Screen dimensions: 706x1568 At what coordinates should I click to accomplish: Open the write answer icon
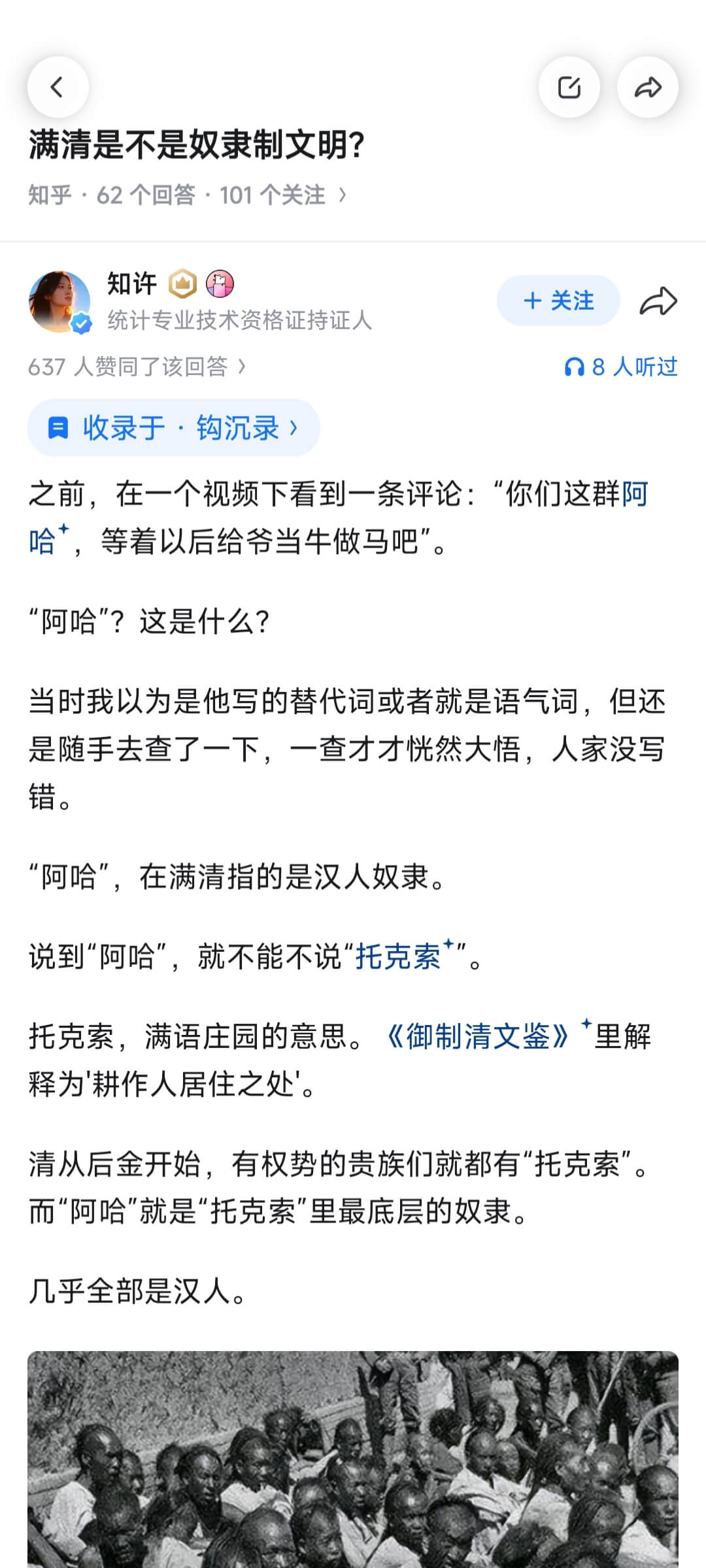pyautogui.click(x=569, y=87)
